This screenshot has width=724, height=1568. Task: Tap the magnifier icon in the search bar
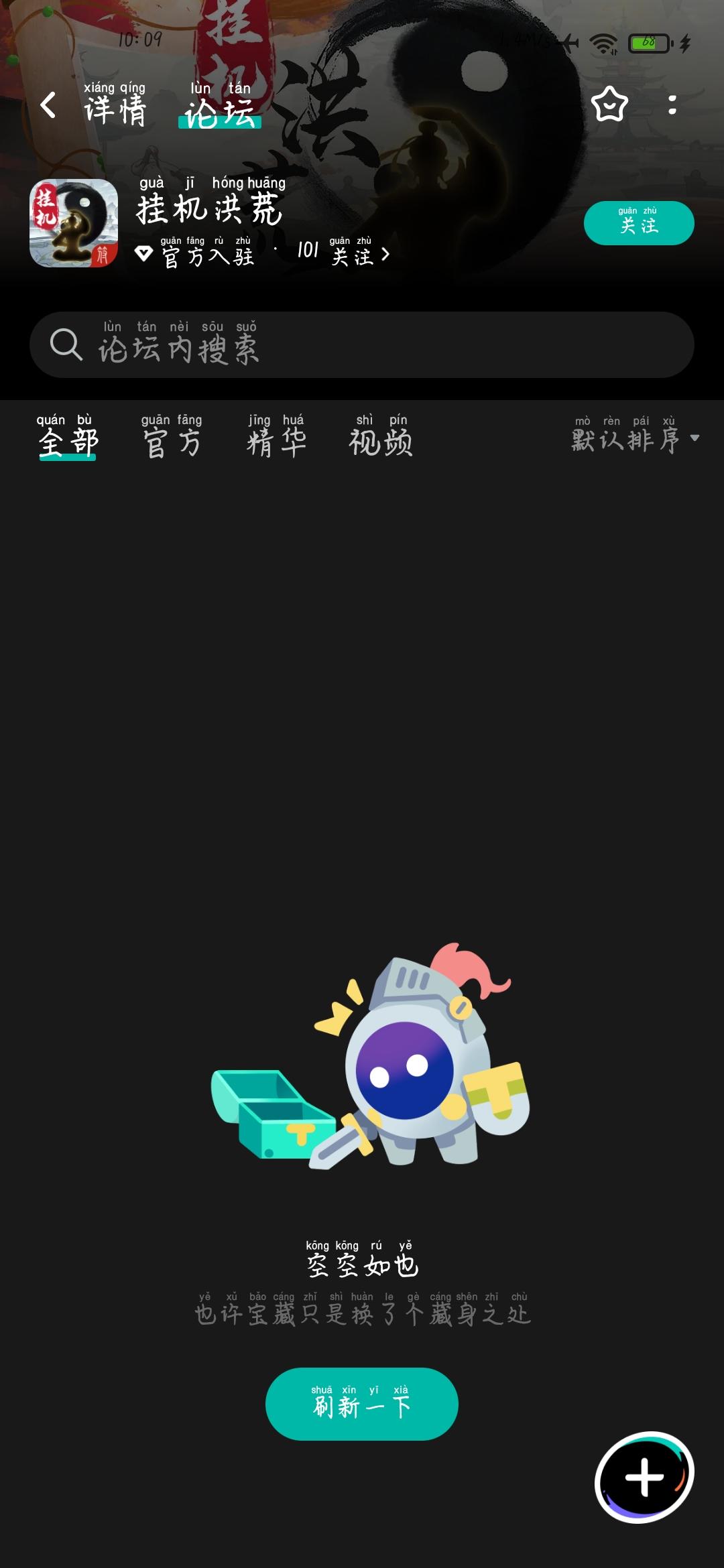(x=64, y=346)
